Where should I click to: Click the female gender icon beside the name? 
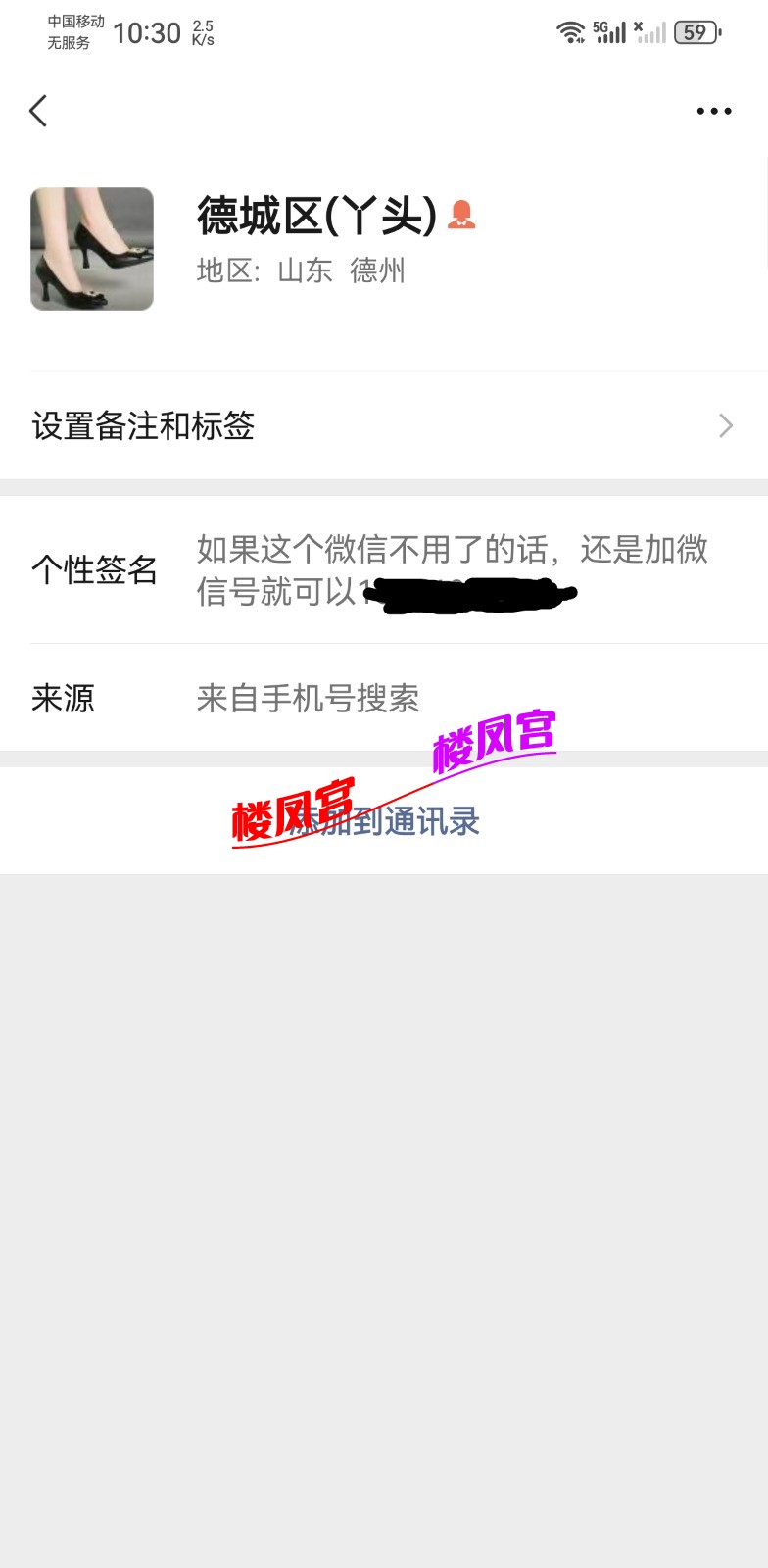click(x=463, y=214)
